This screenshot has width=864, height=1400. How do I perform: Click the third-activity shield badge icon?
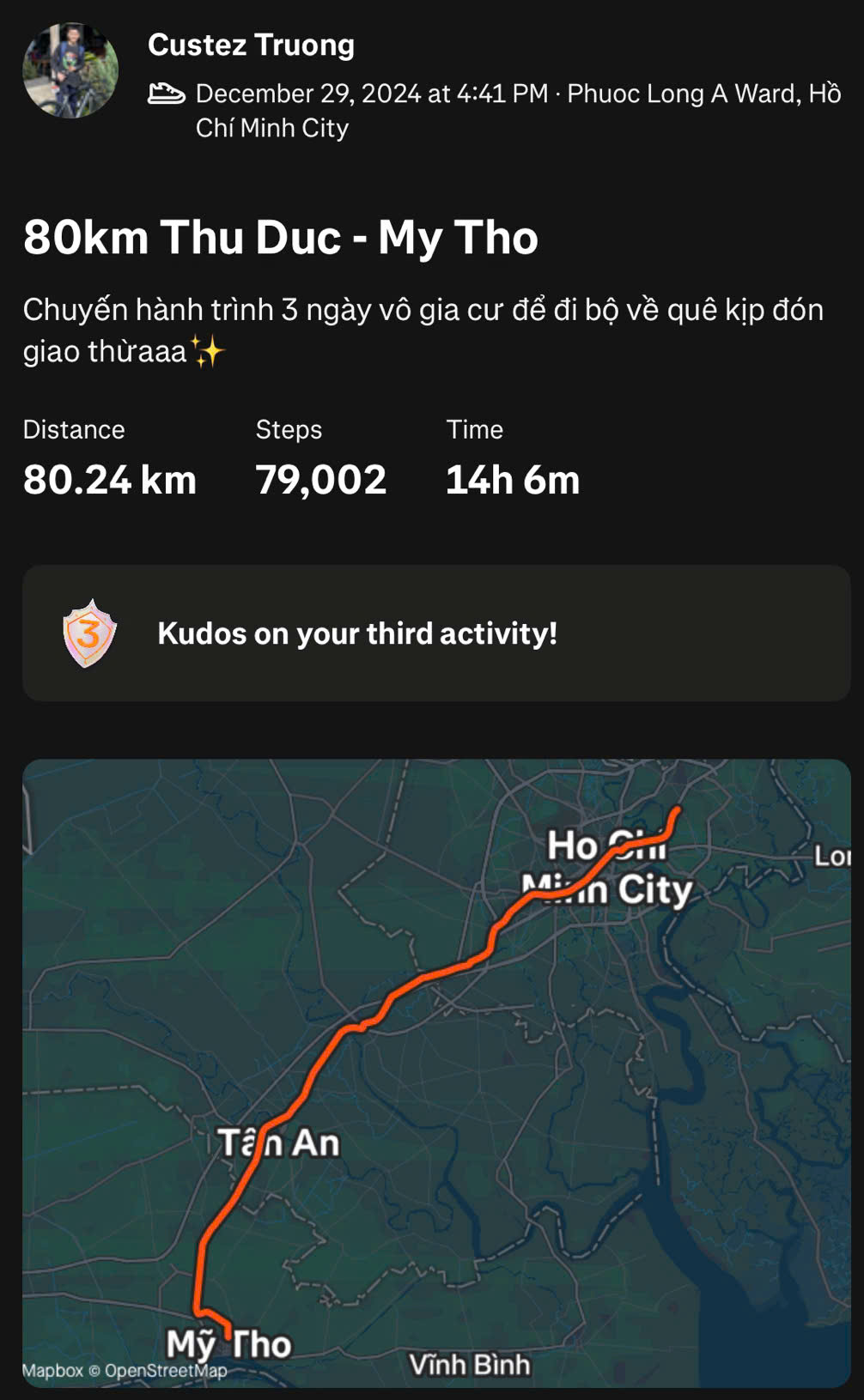pos(88,633)
